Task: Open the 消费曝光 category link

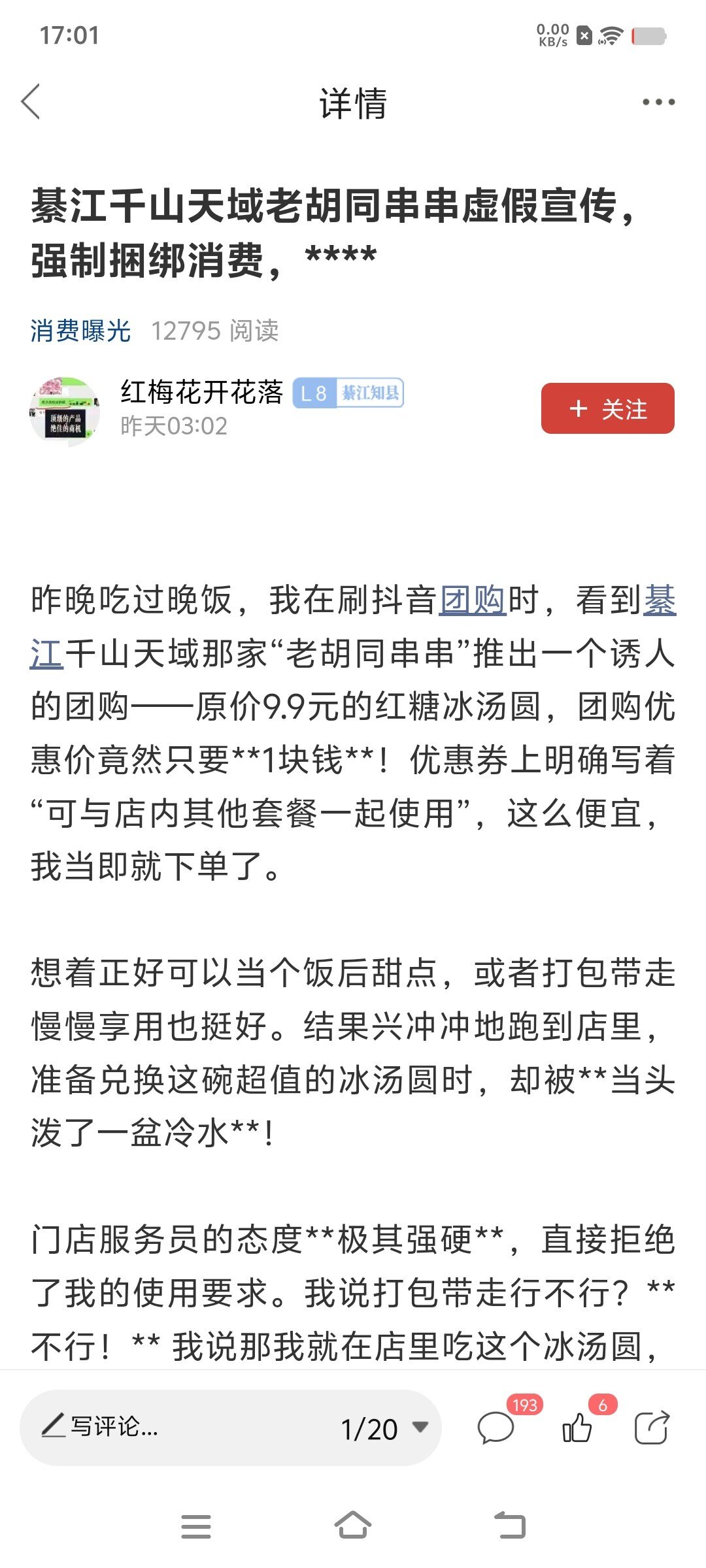Action: click(80, 331)
